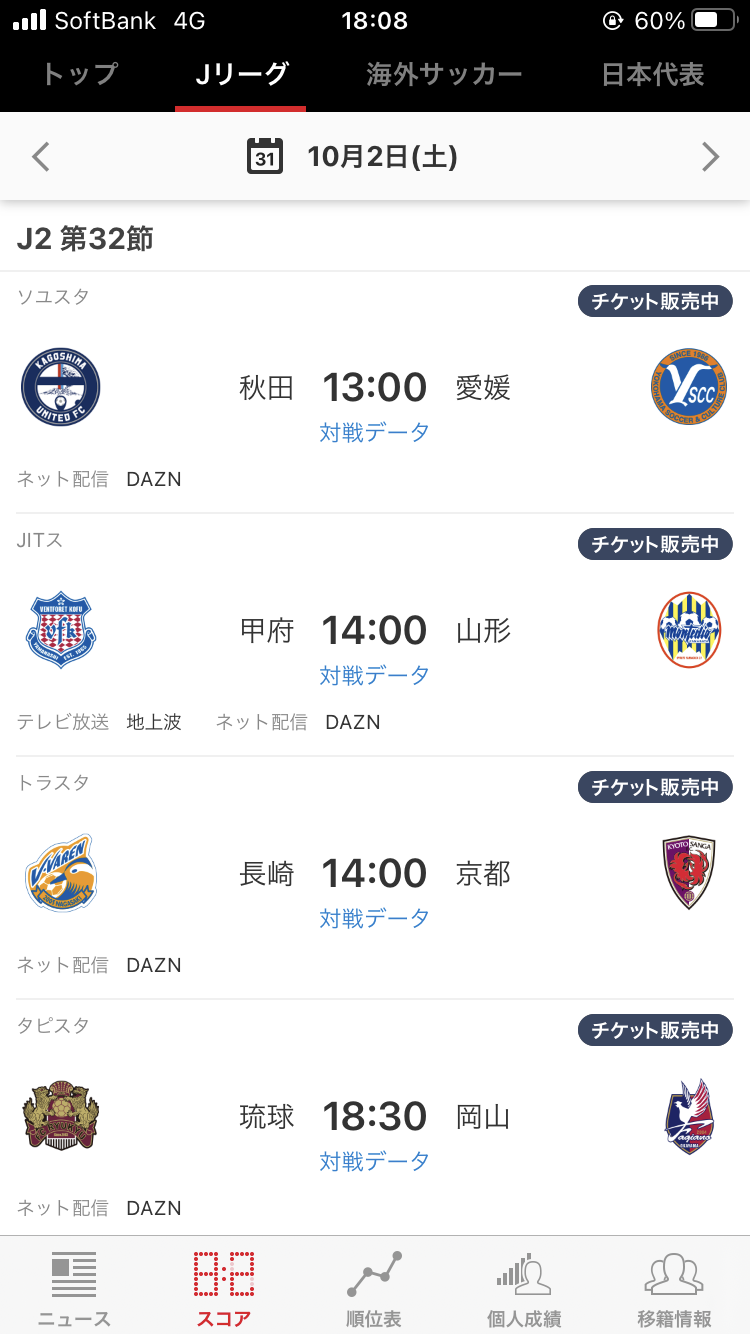Image resolution: width=750 pixels, height=1334 pixels.
Task: Open the ニュース tab
Action: point(74,1288)
